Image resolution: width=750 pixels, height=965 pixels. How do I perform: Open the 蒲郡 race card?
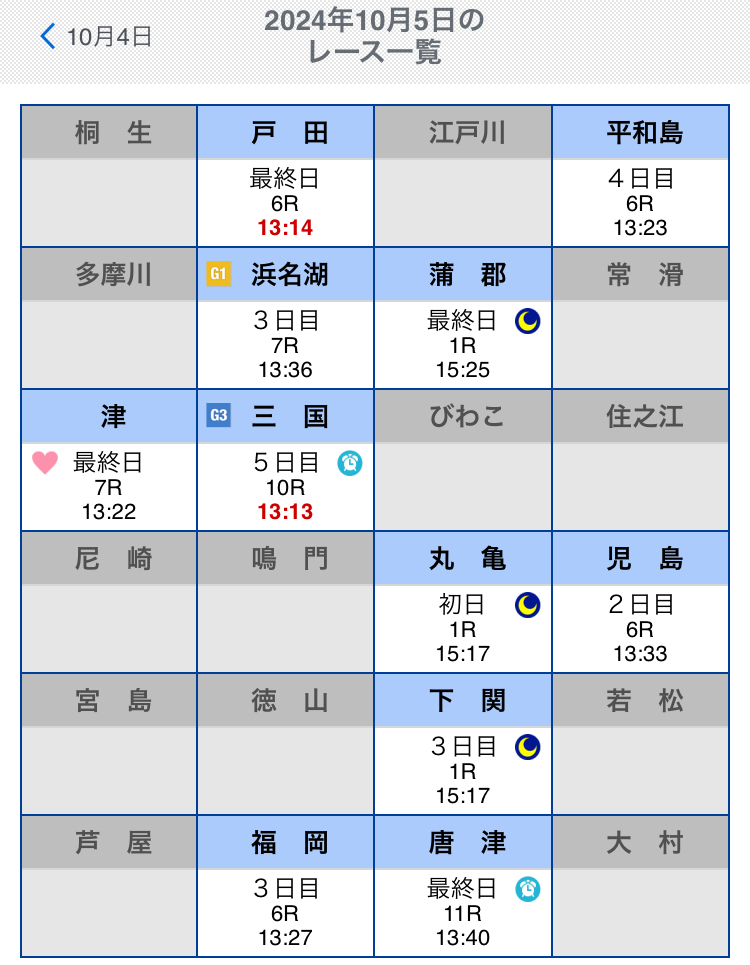tap(463, 345)
